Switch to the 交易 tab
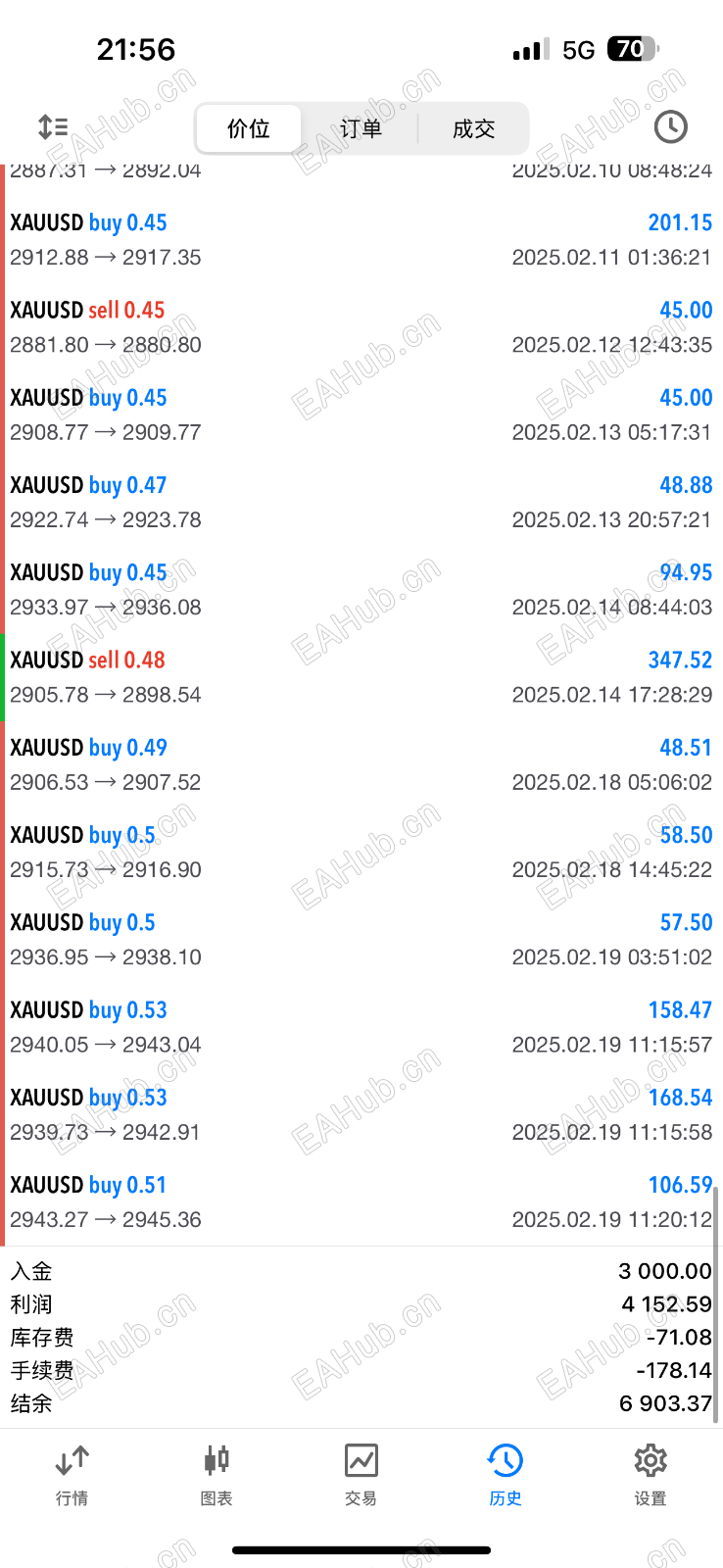The image size is (723, 1568). coord(361,1473)
